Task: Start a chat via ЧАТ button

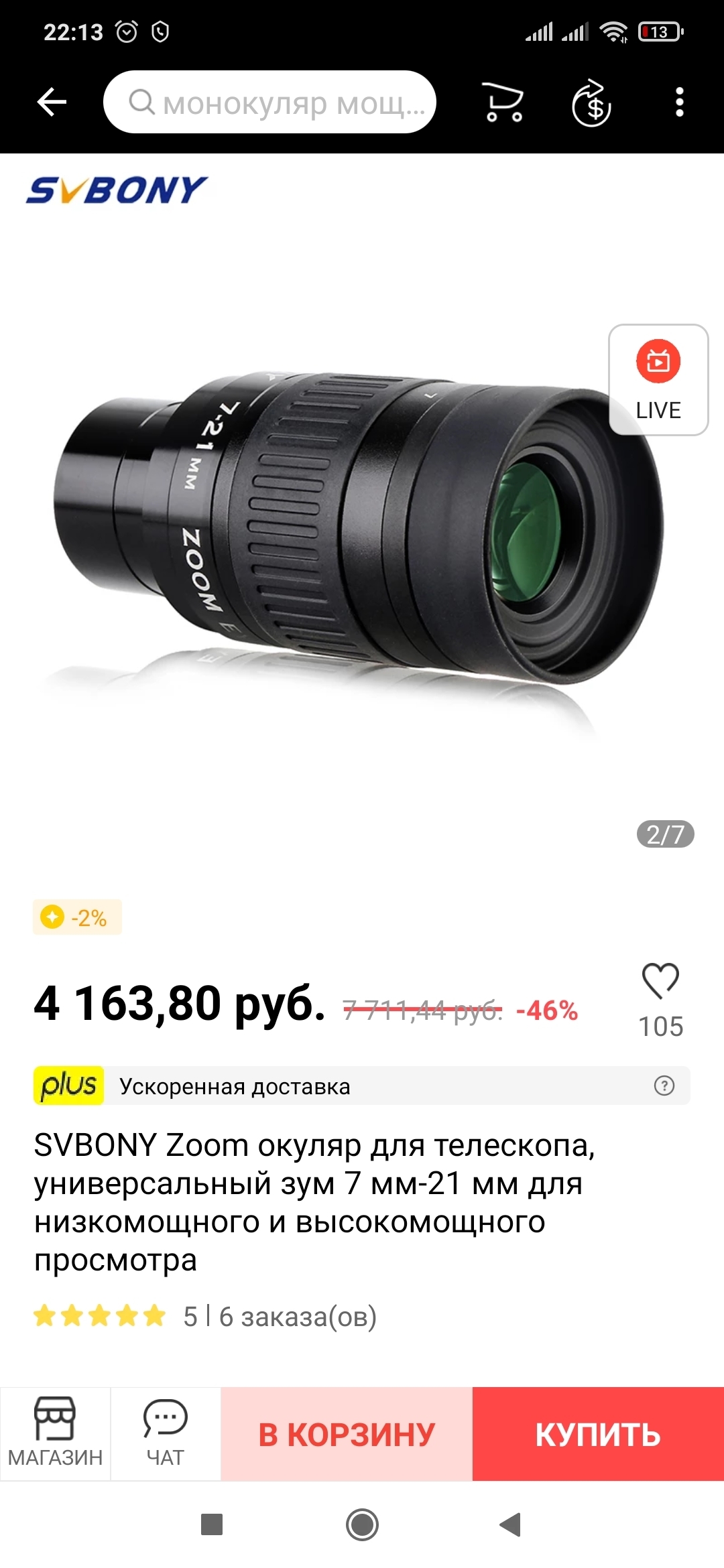Action: tap(165, 1433)
